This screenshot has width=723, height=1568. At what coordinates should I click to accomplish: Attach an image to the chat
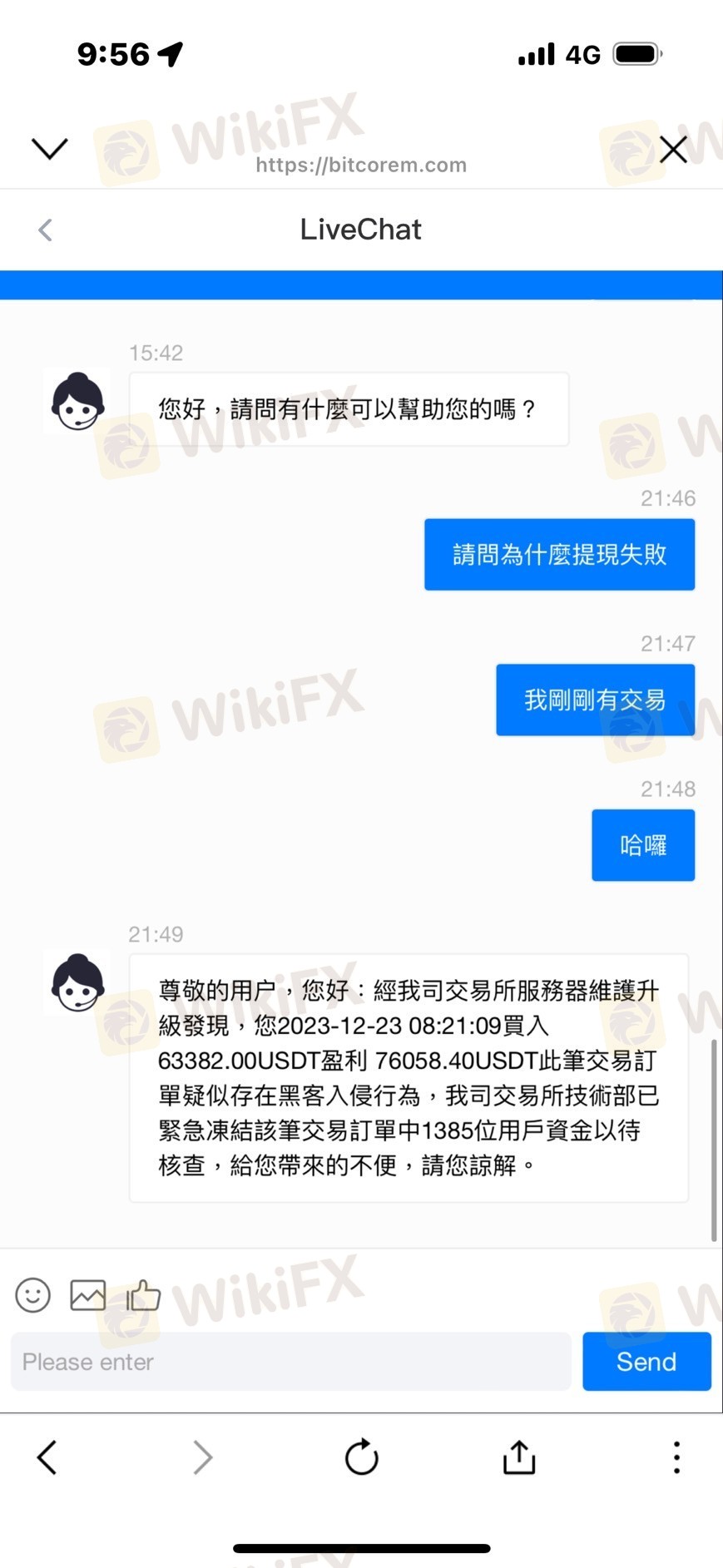tap(88, 1295)
